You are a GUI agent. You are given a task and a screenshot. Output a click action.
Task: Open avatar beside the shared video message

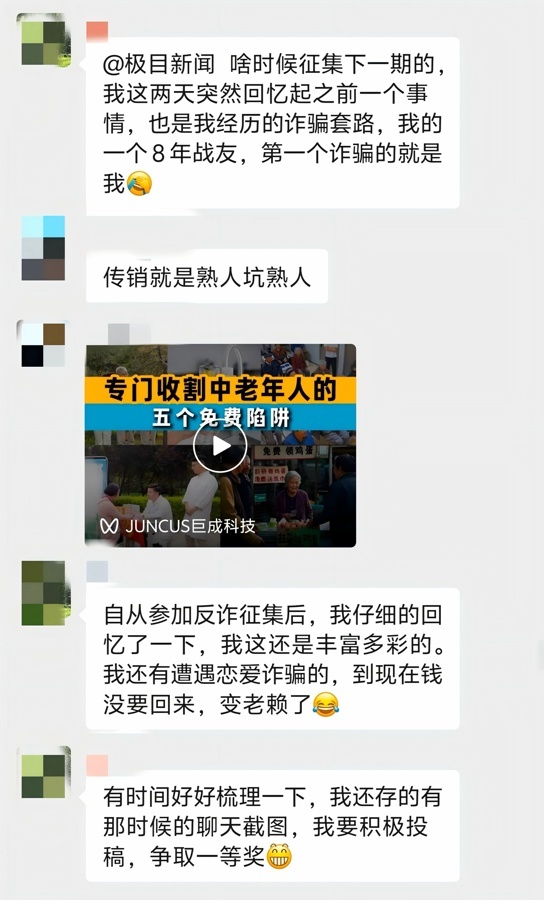[x=44, y=345]
